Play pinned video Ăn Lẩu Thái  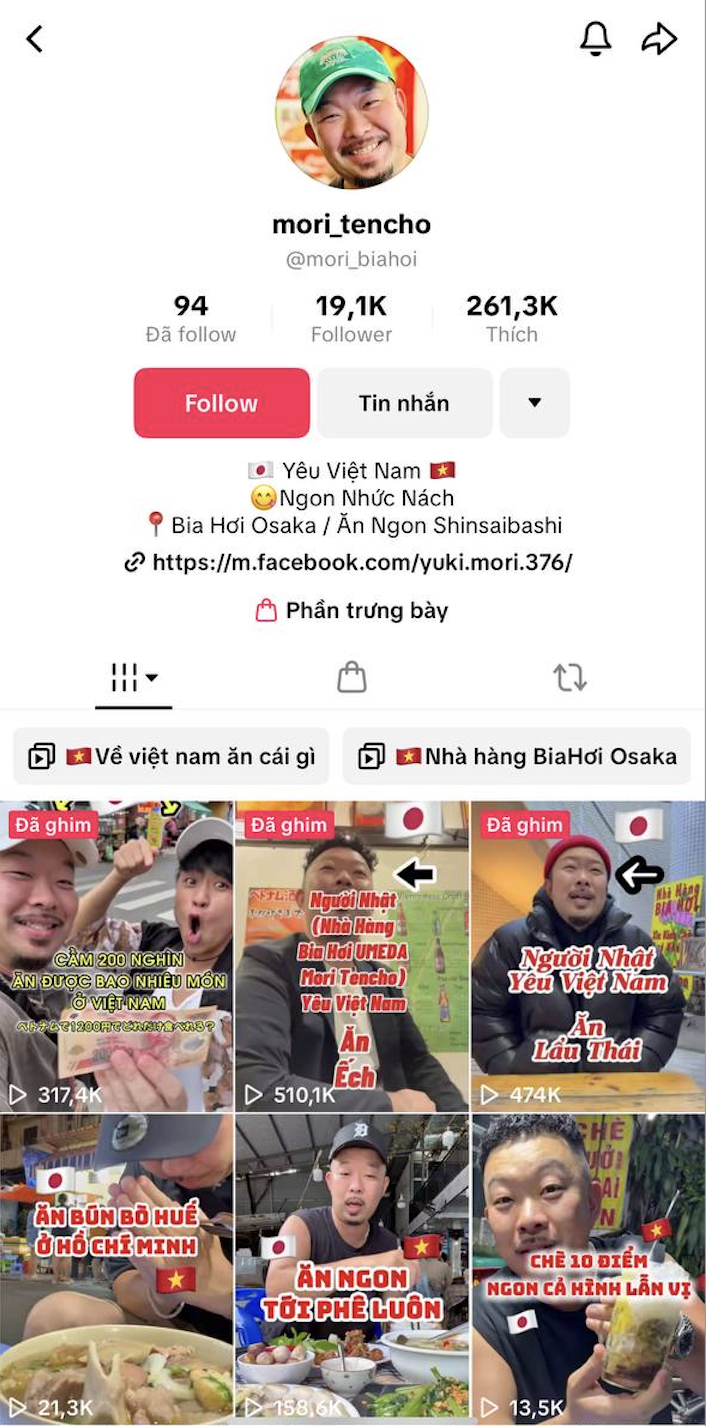588,957
